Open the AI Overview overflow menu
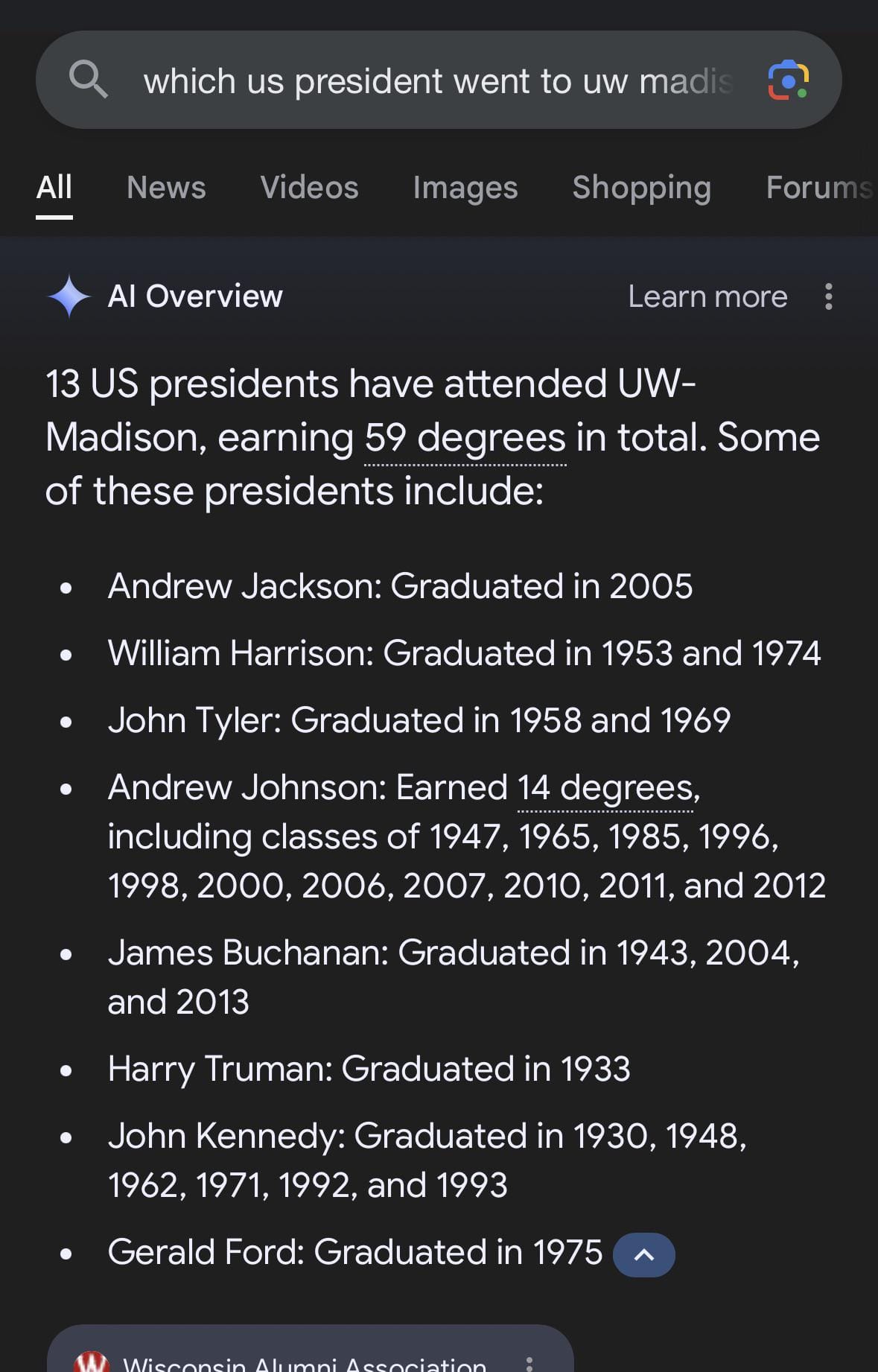This screenshot has height=1372, width=878. (x=828, y=296)
